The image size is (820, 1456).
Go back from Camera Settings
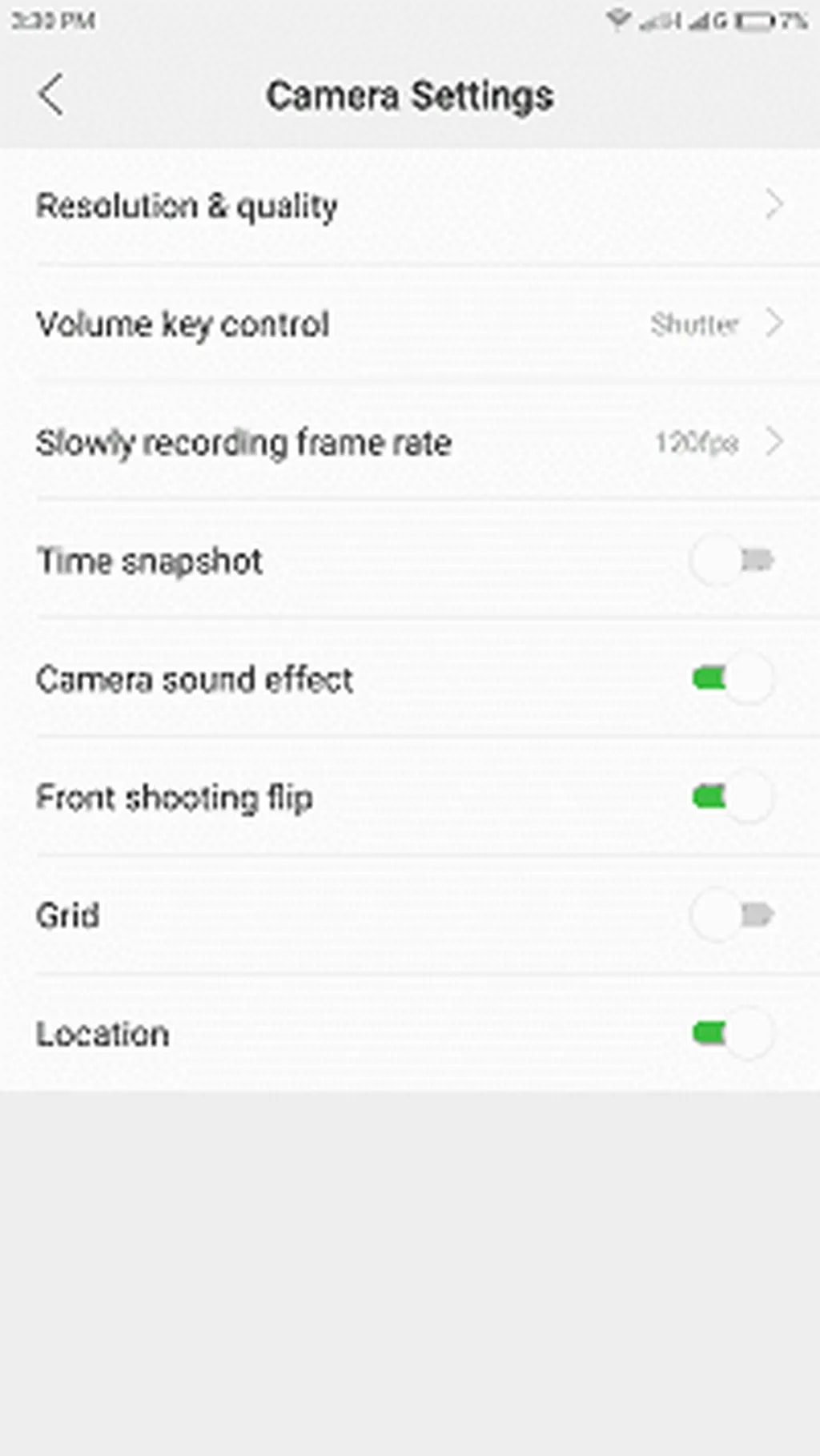click(51, 95)
